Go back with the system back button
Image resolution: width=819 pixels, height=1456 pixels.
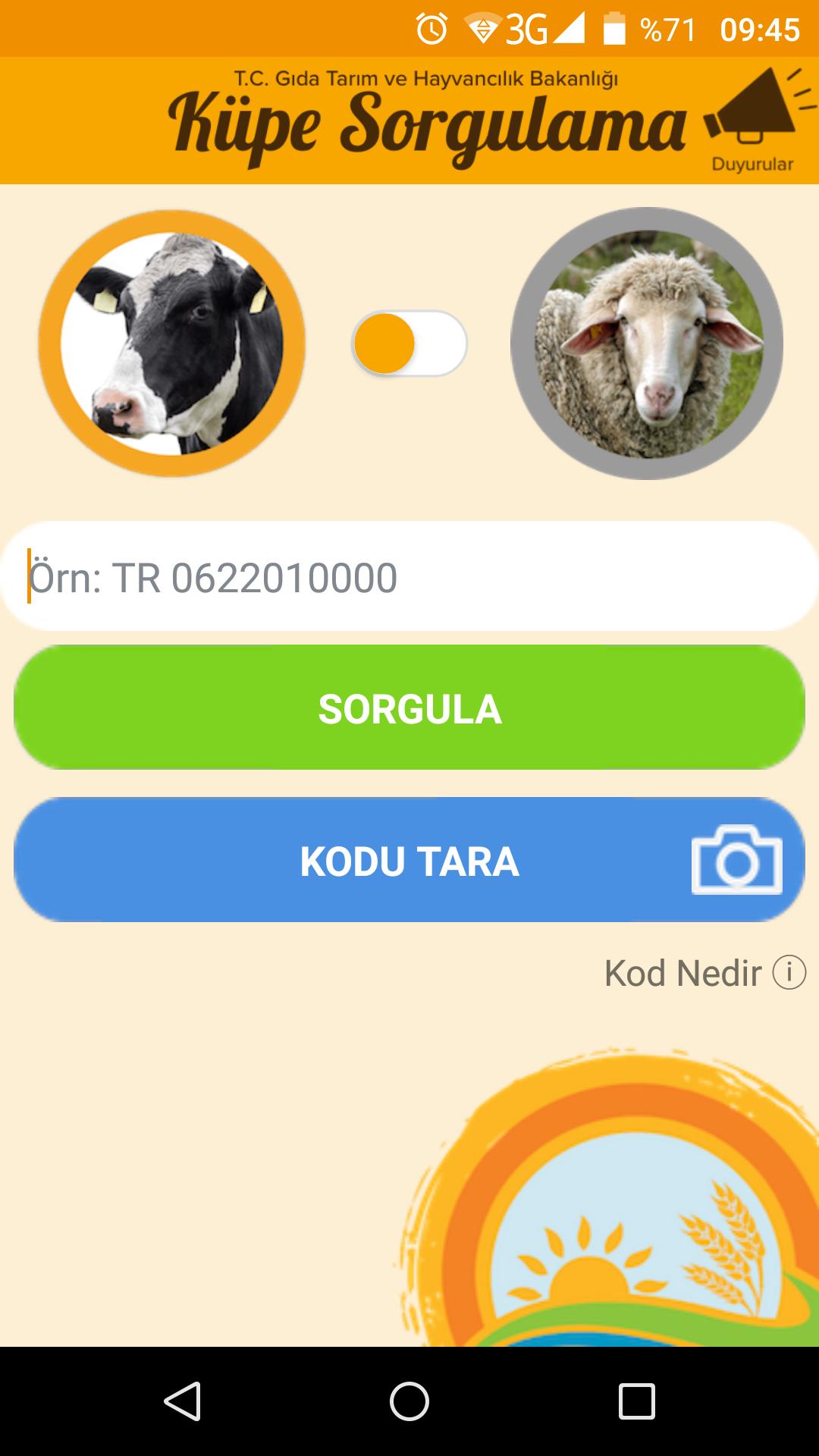click(x=183, y=1401)
